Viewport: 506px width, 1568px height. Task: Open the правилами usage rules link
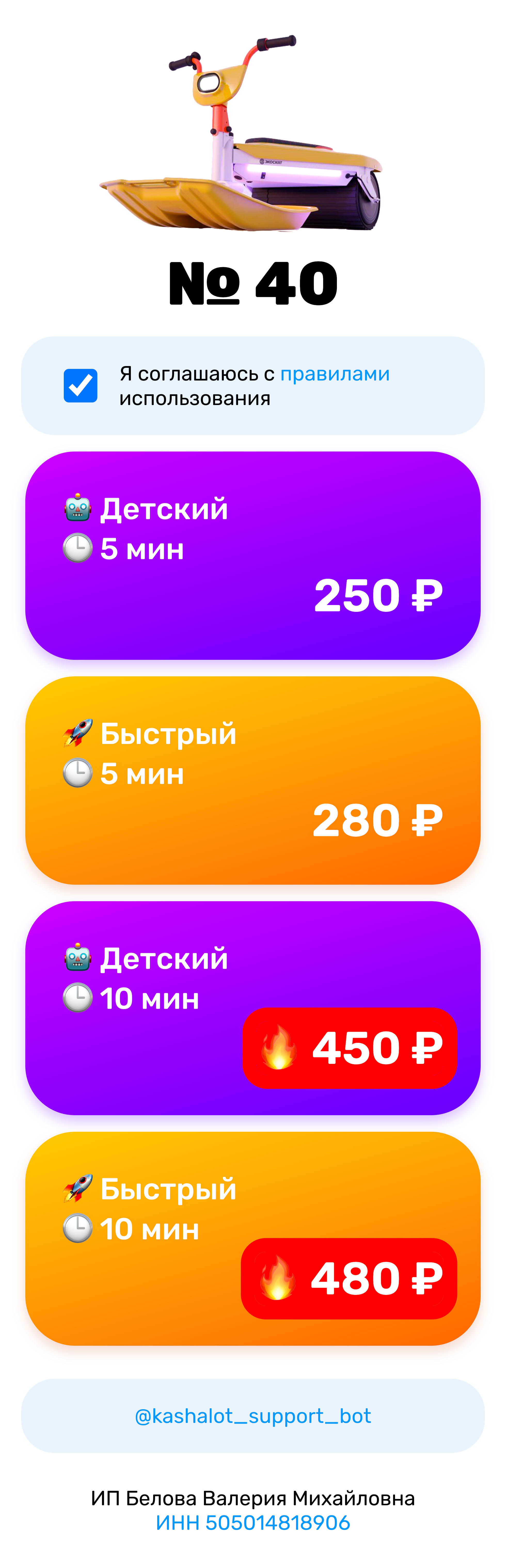click(334, 374)
